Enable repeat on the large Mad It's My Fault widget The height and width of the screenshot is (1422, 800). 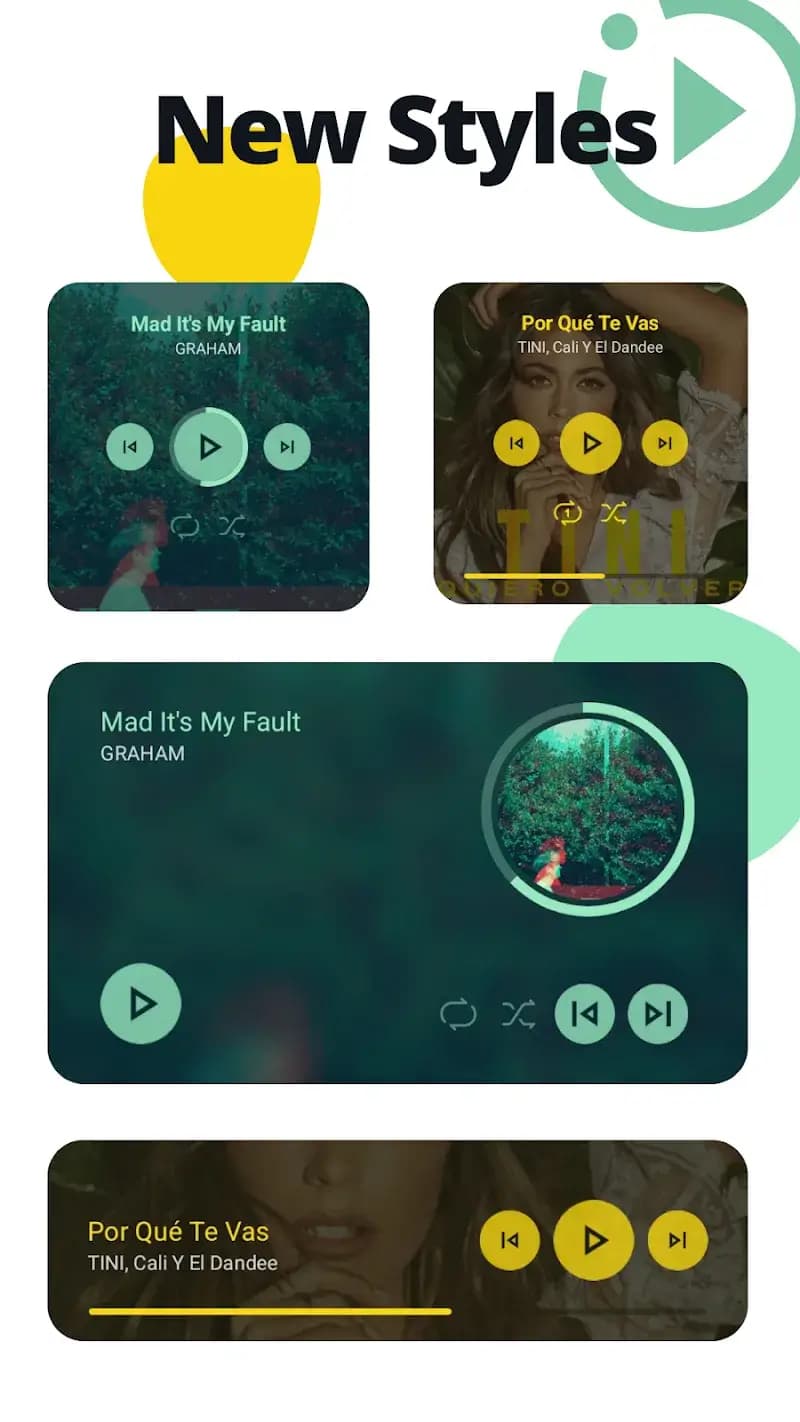tap(459, 1012)
